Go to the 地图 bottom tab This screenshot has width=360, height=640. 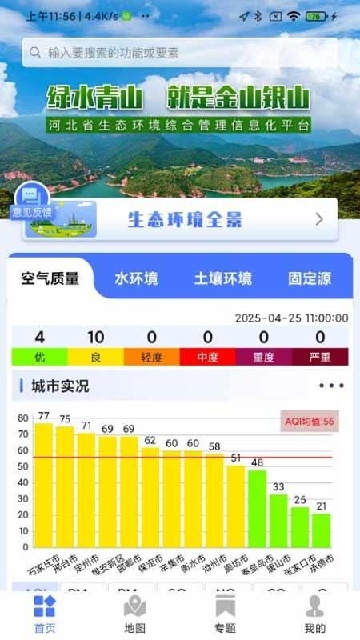pos(135,614)
